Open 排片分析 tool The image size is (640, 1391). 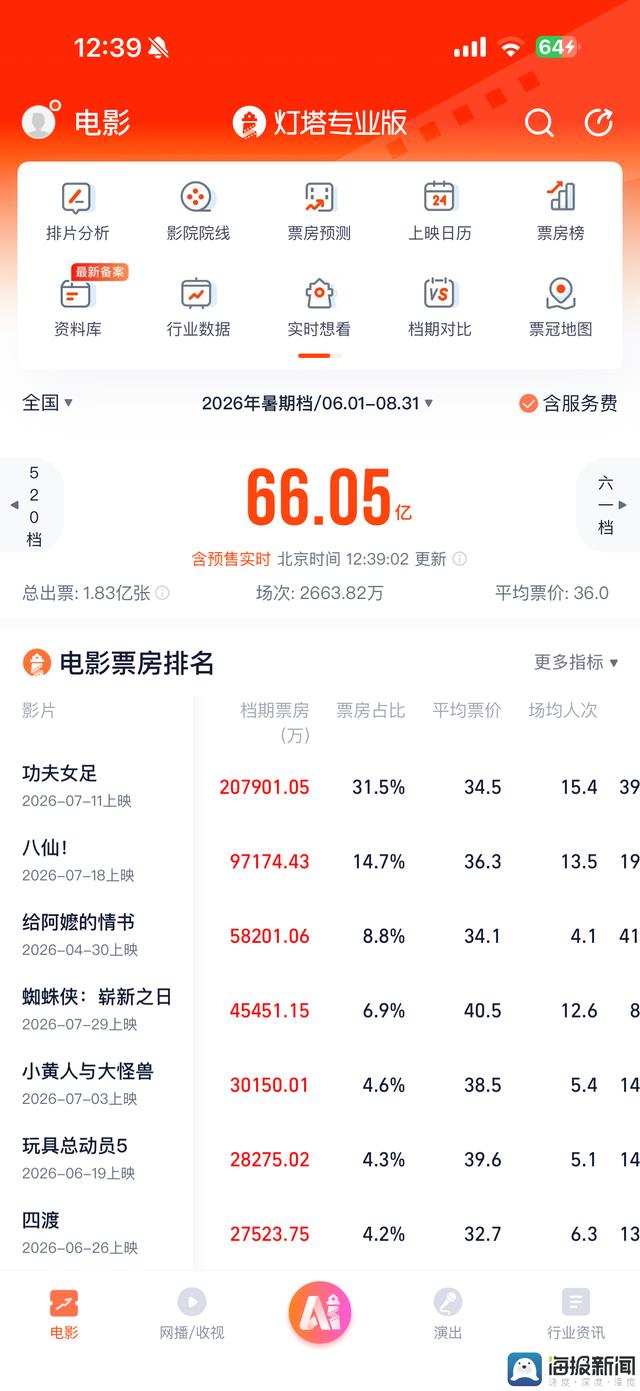pos(77,212)
